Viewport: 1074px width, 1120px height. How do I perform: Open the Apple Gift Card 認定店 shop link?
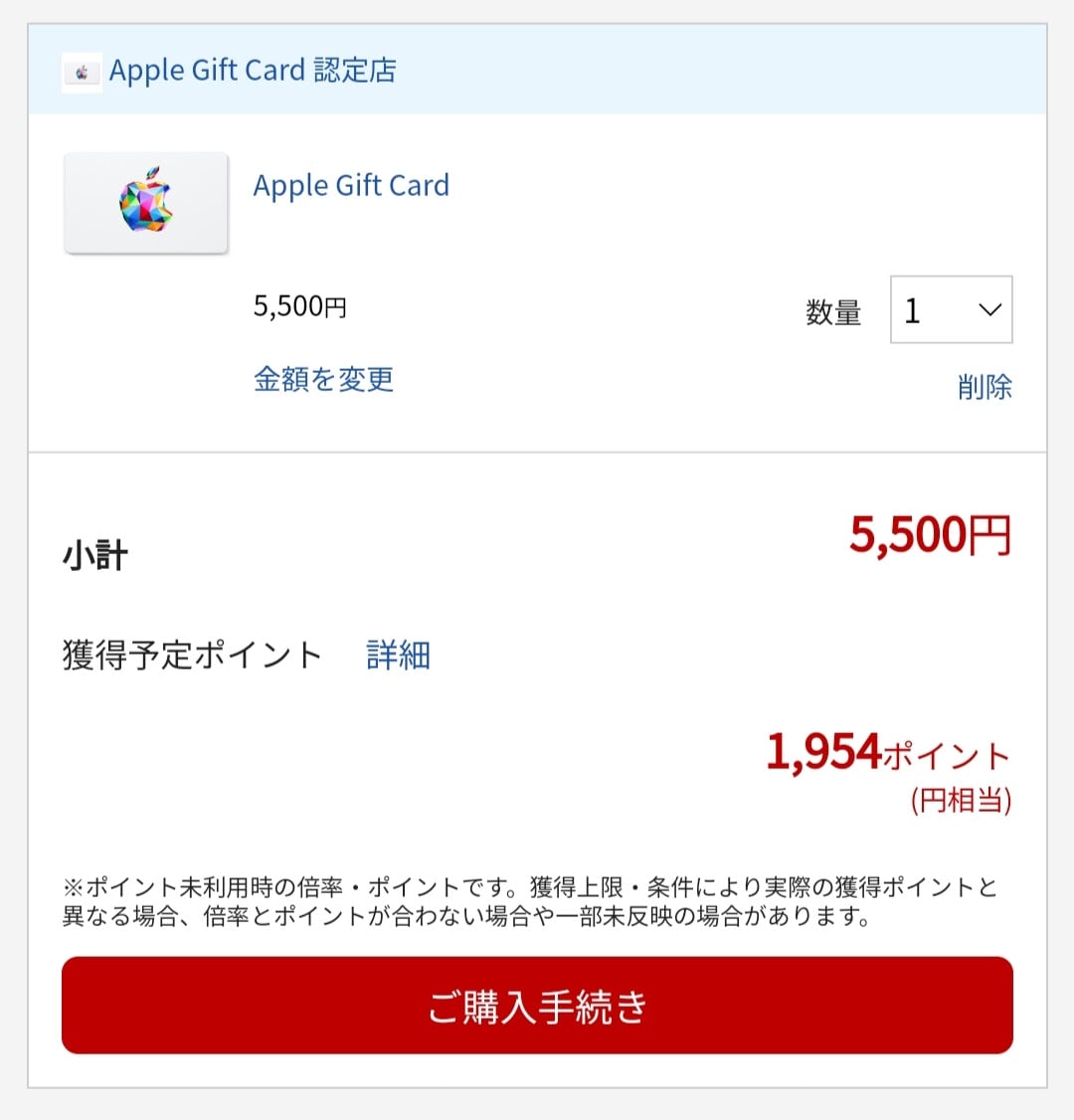[x=253, y=71]
